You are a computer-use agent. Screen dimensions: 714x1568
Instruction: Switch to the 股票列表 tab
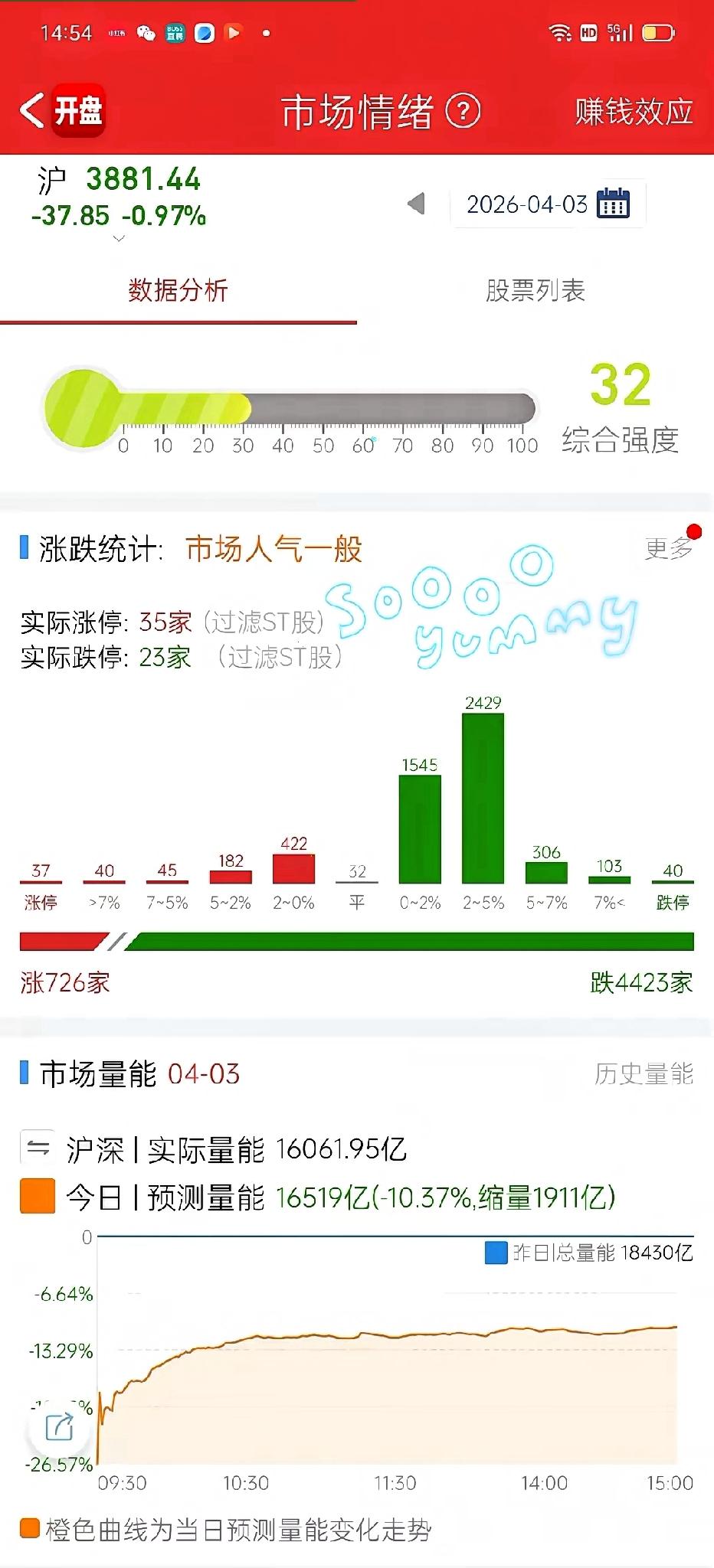(533, 291)
